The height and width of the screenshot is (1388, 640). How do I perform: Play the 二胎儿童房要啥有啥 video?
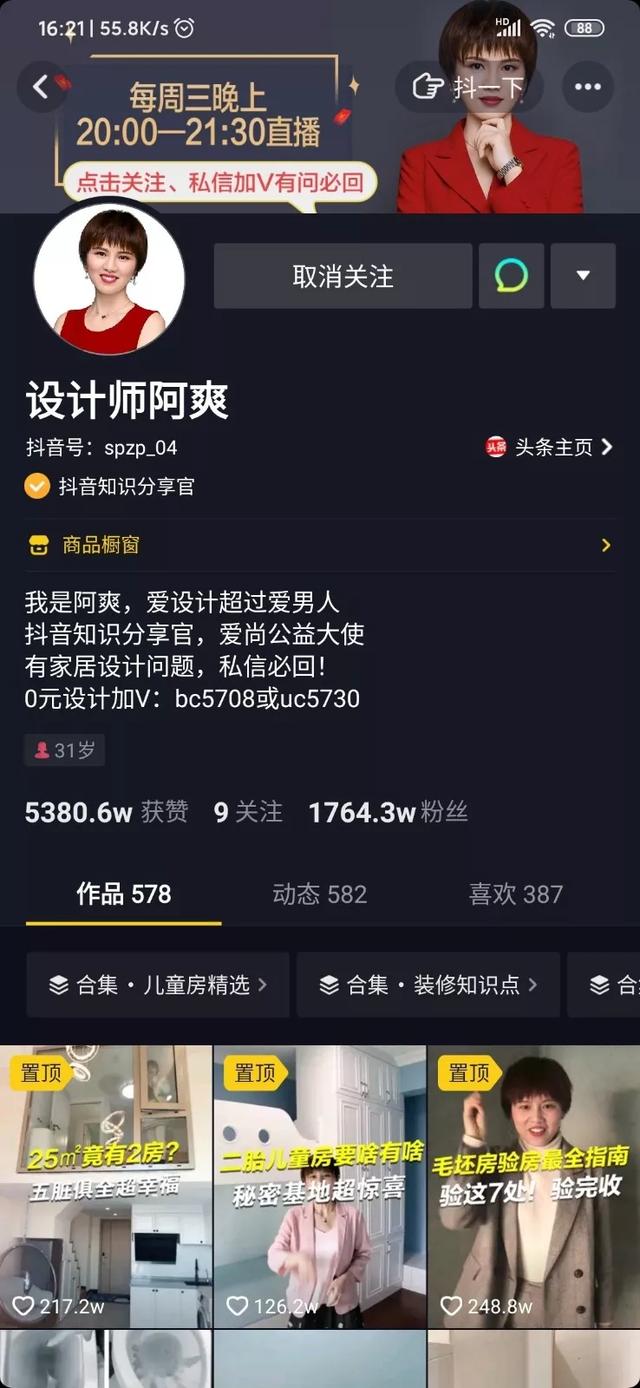coord(320,1186)
